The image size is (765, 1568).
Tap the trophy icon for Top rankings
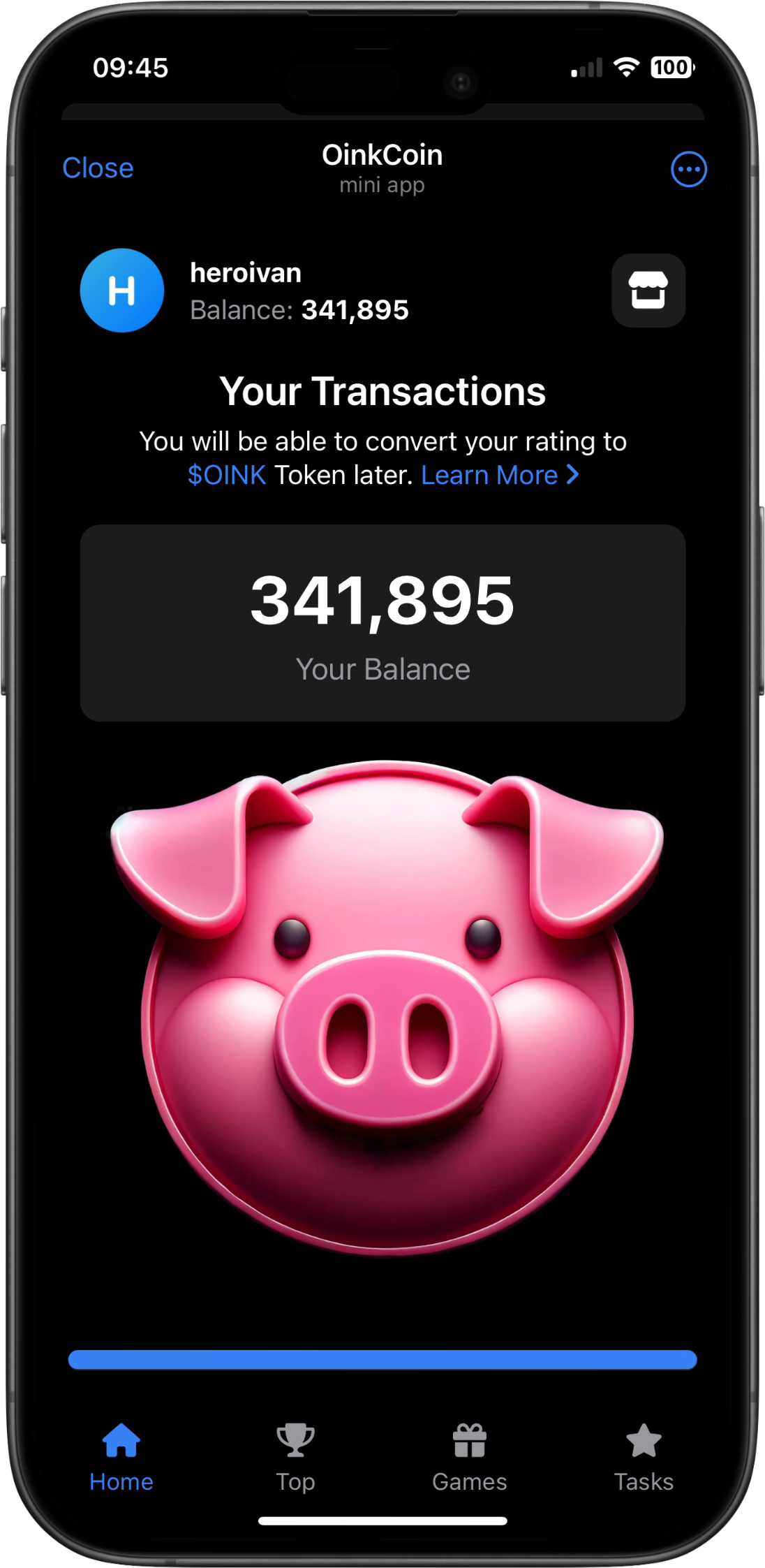296,1439
